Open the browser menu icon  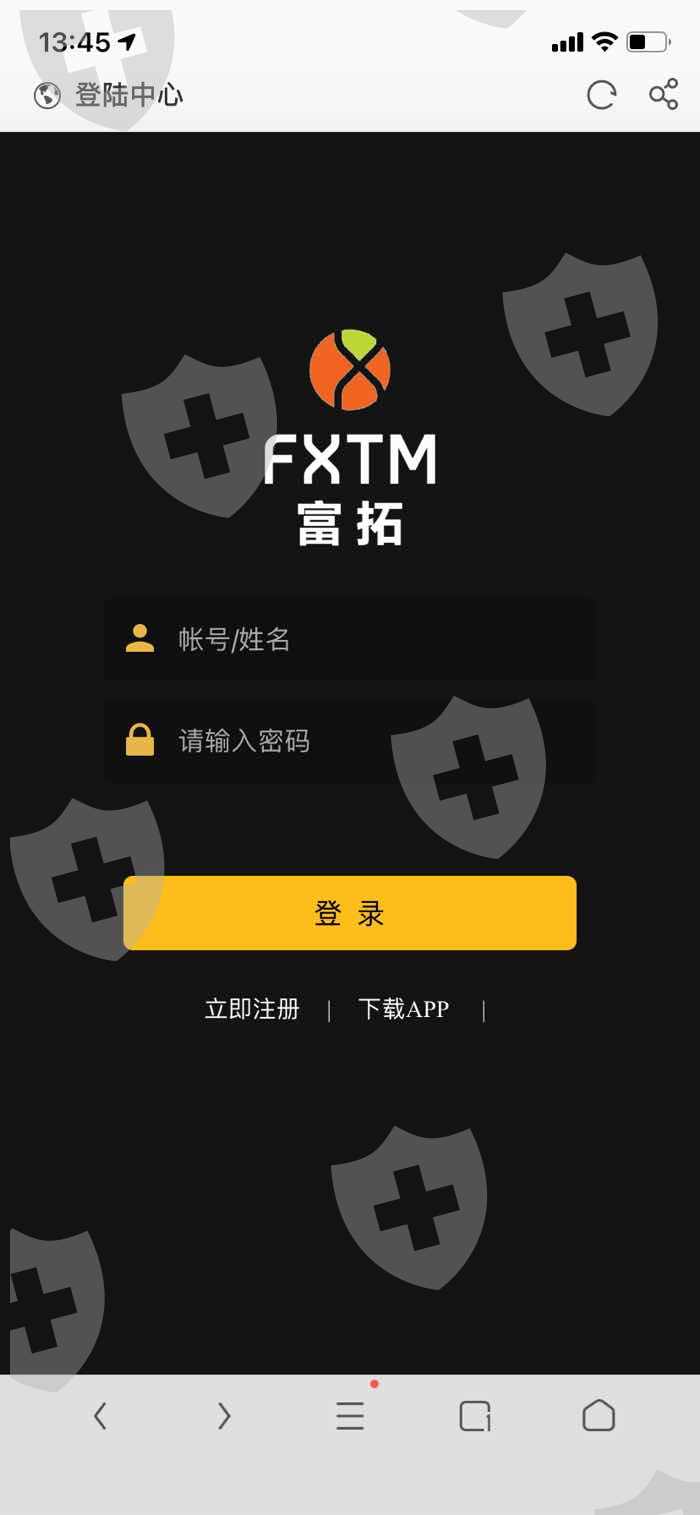tap(350, 1416)
